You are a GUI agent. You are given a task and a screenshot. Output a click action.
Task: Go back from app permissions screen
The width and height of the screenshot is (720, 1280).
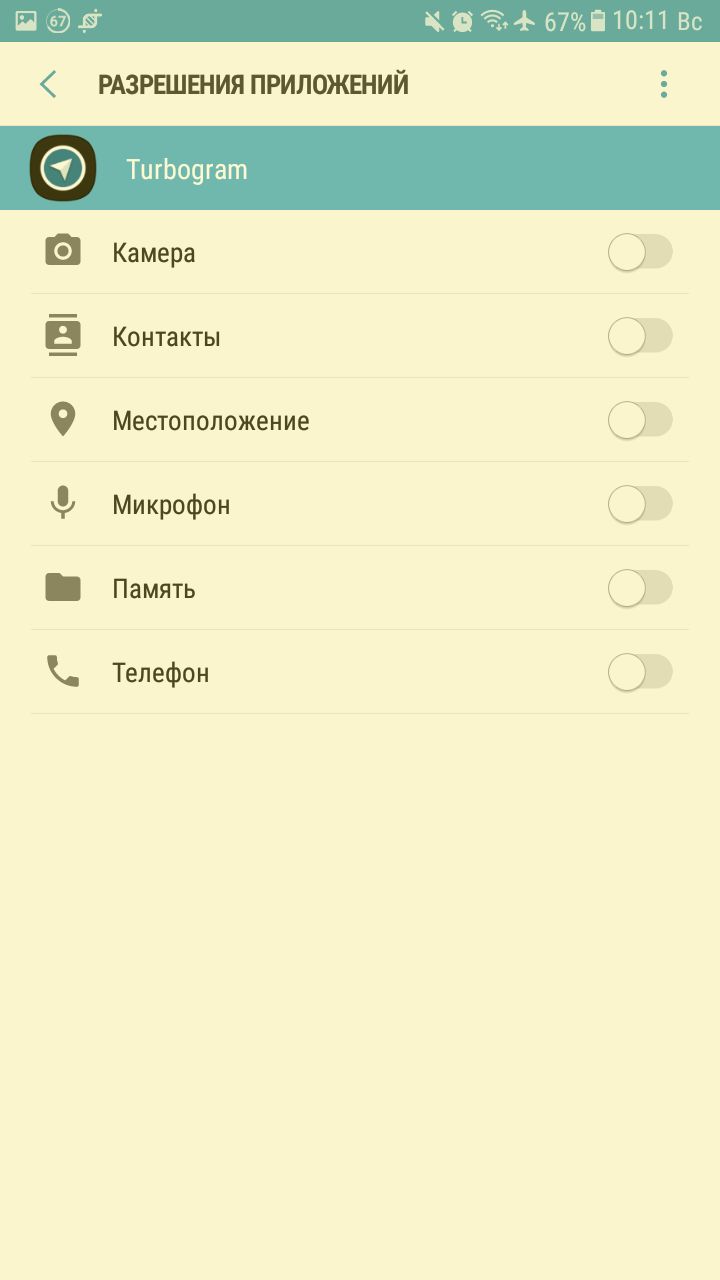pyautogui.click(x=48, y=84)
